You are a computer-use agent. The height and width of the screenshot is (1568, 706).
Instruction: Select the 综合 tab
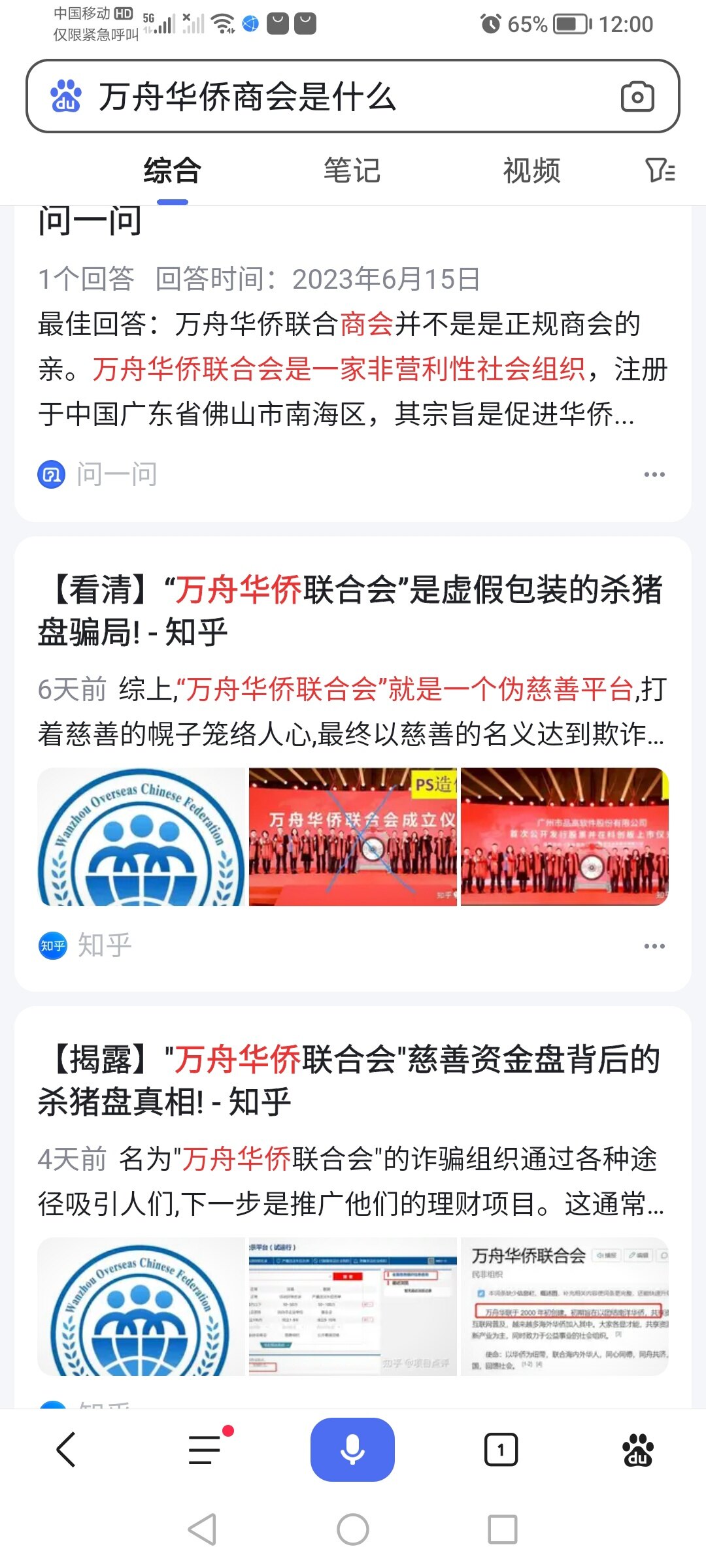172,171
